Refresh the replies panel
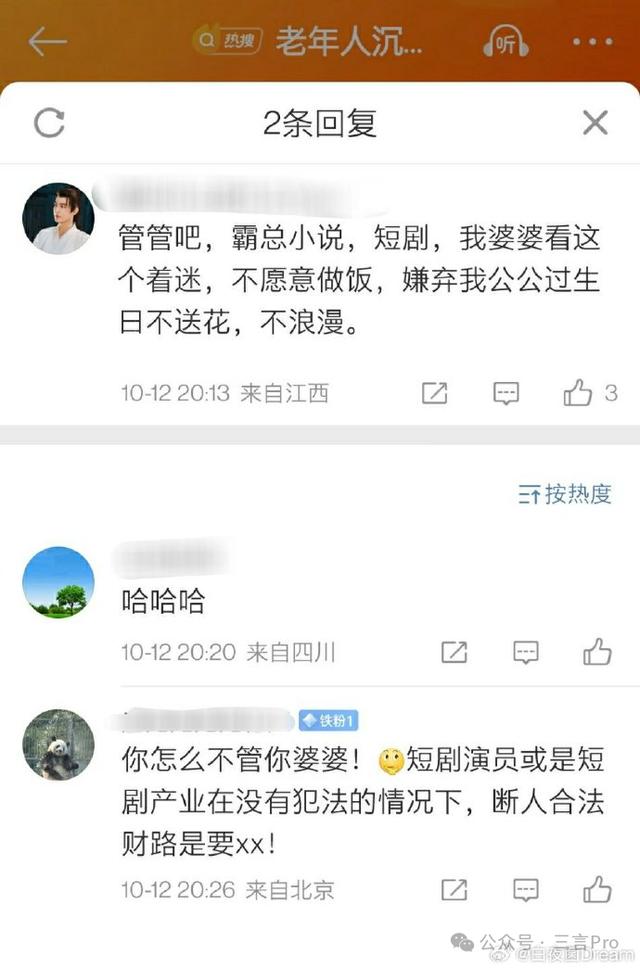 pos(49,123)
